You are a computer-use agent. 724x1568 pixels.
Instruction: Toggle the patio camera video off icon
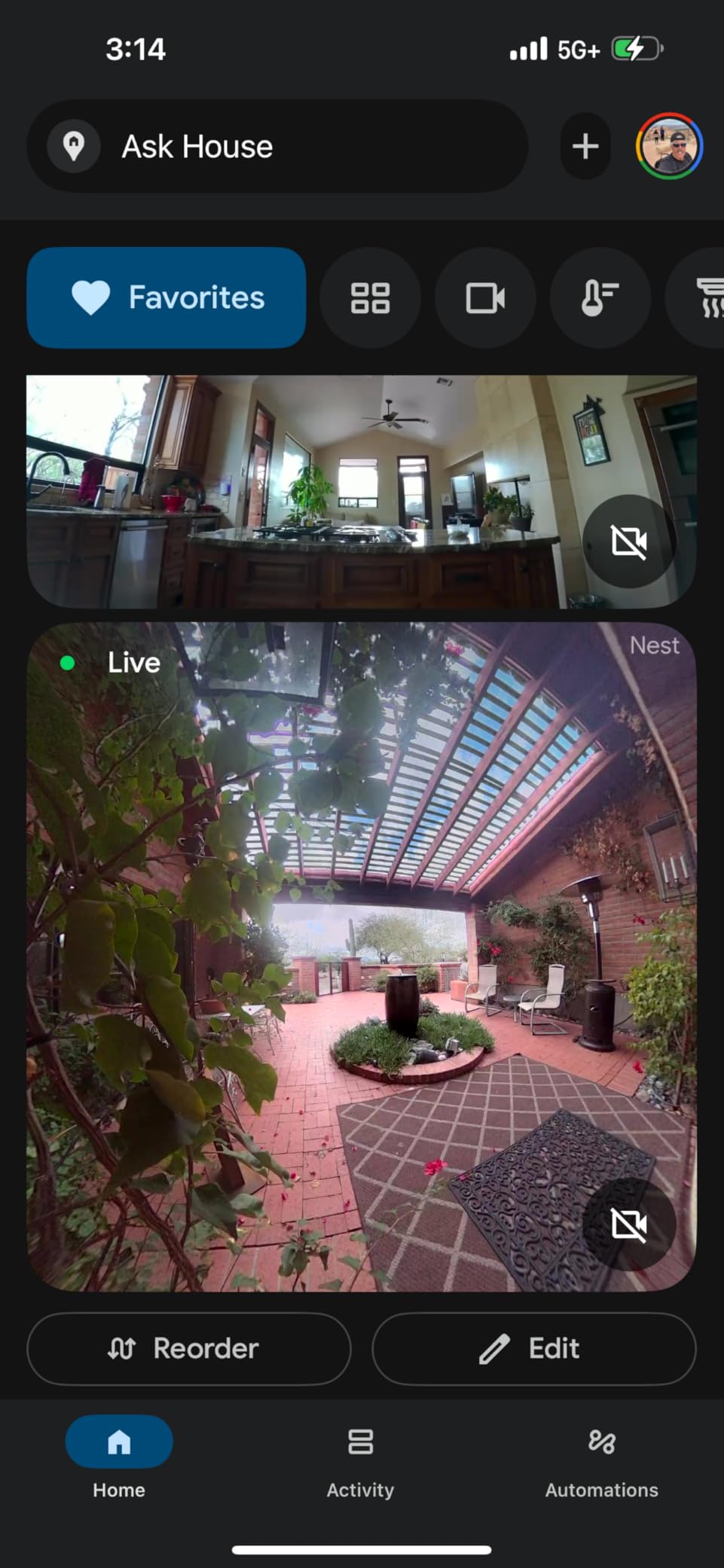point(630,1224)
